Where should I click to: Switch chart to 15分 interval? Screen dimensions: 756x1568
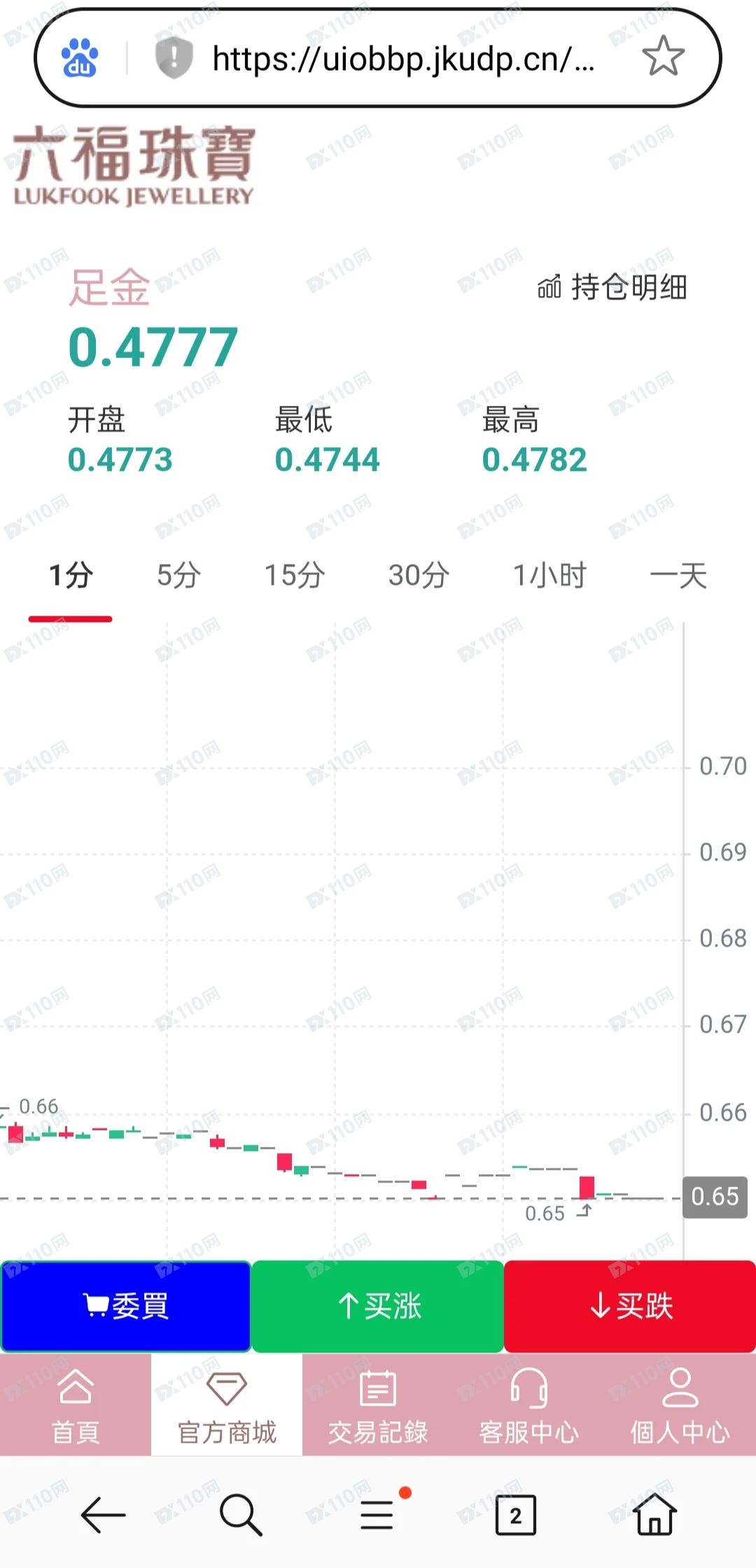tap(295, 575)
